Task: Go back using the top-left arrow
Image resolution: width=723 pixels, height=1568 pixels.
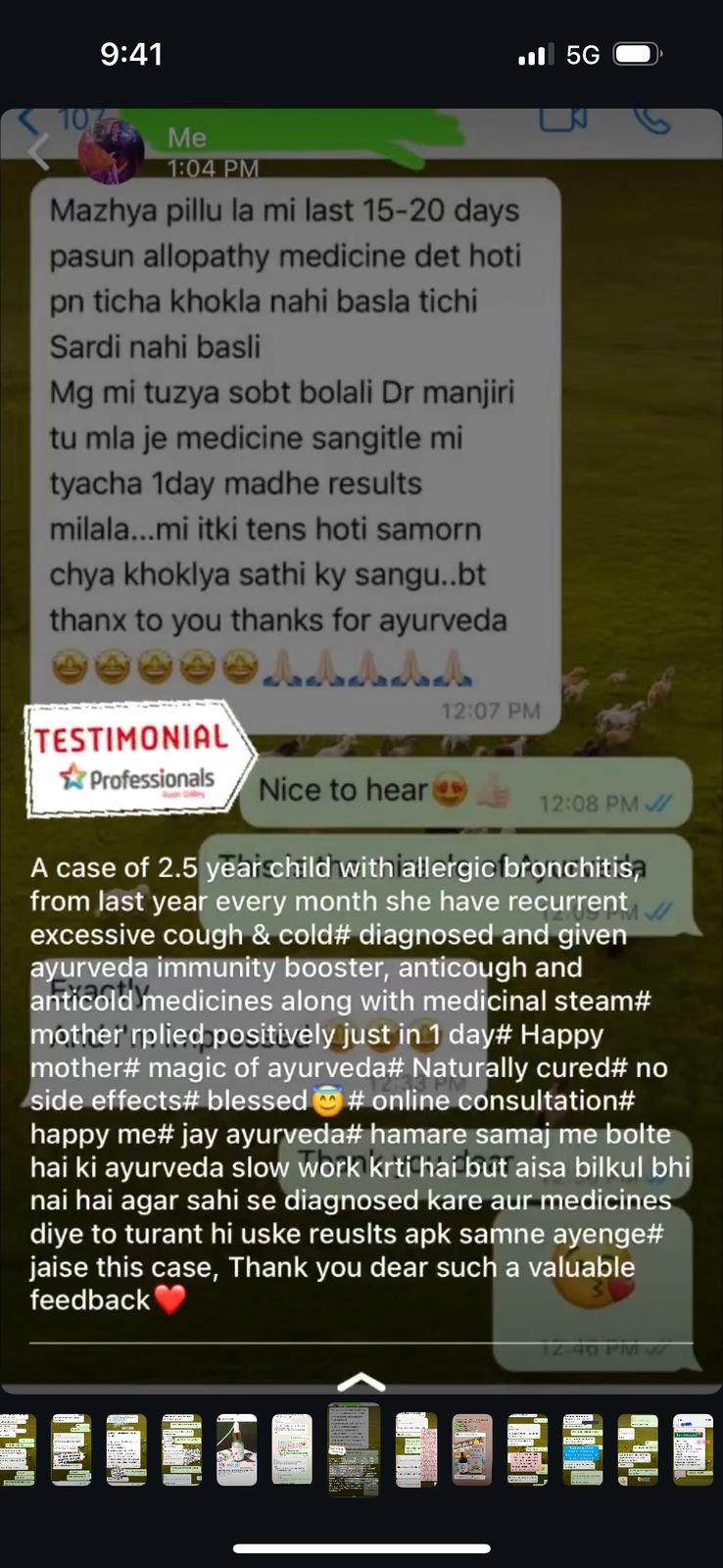Action: click(x=37, y=152)
